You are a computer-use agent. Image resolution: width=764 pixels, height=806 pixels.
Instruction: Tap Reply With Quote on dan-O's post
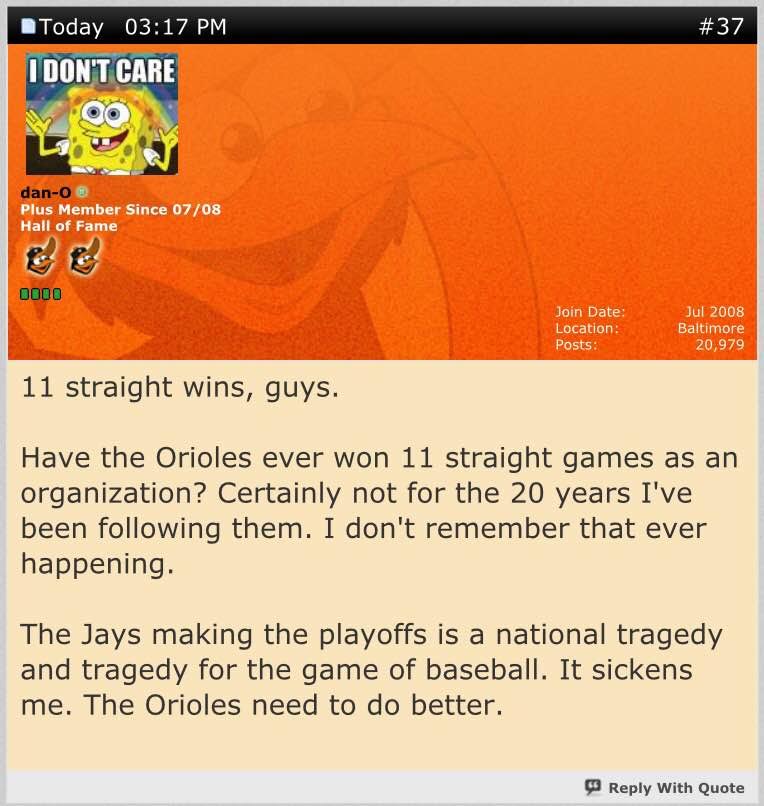point(665,787)
